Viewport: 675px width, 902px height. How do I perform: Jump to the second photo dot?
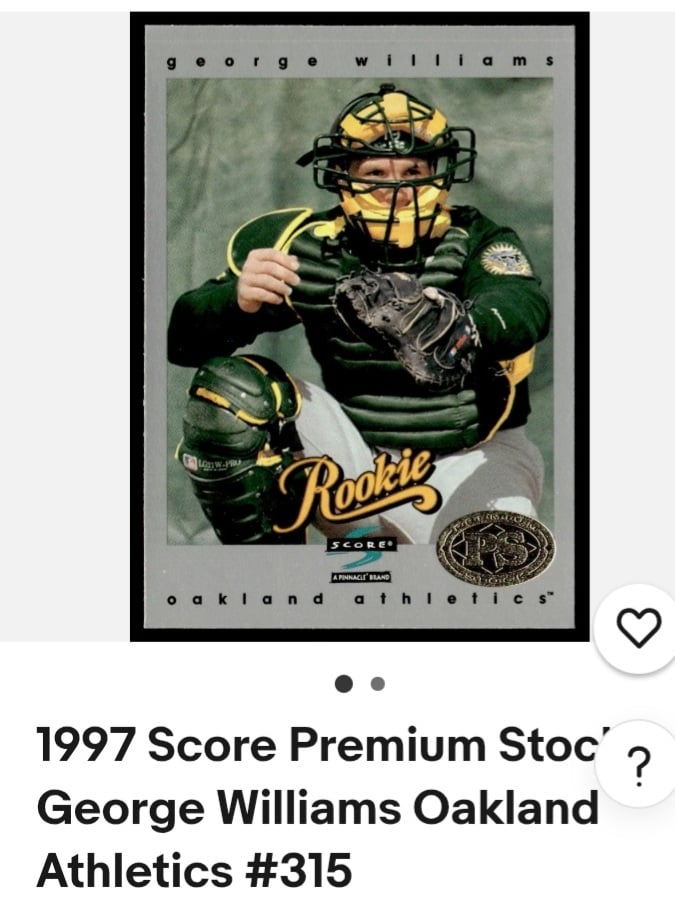click(x=378, y=684)
